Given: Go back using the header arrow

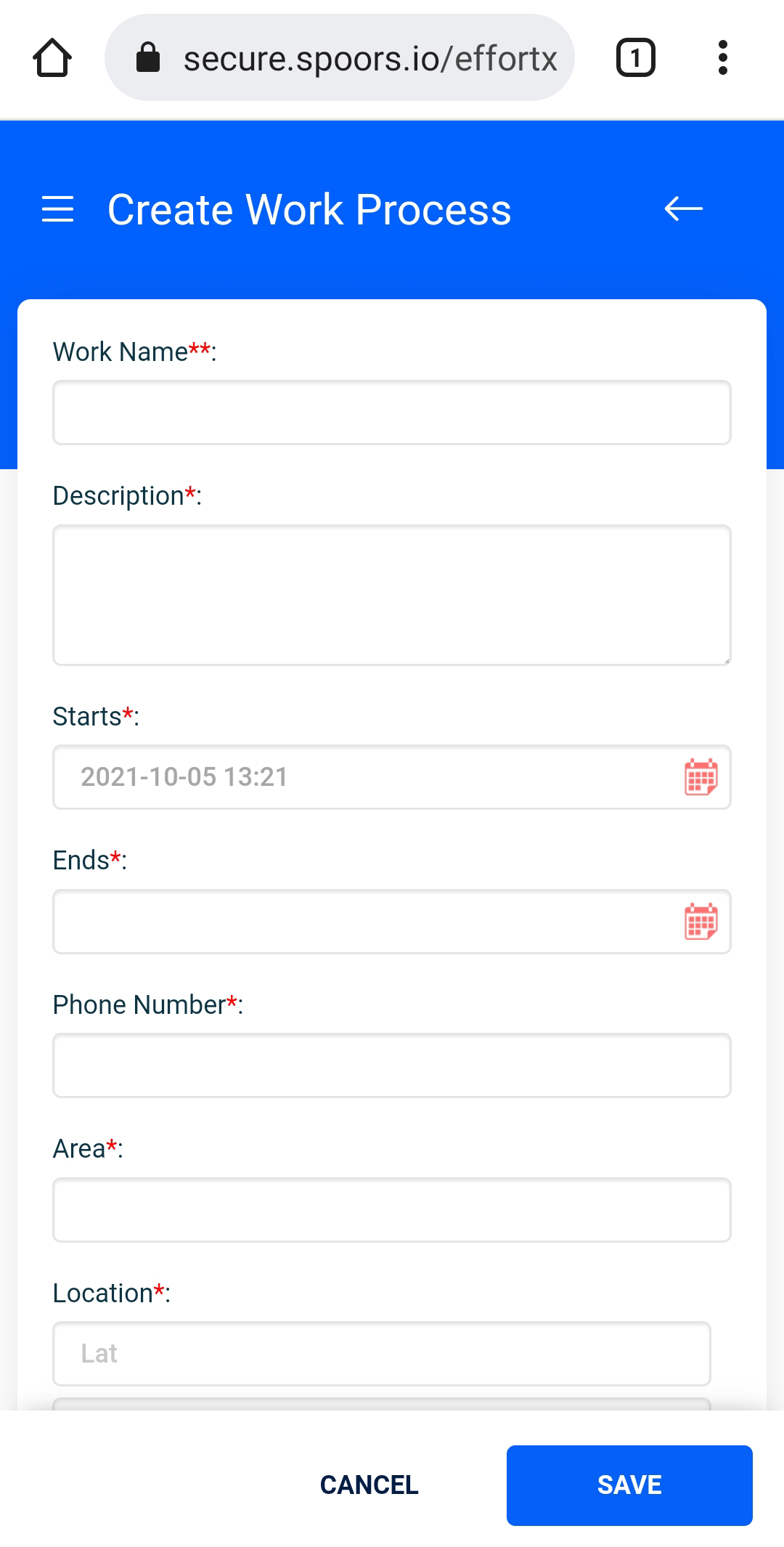Looking at the screenshot, I should click(x=683, y=209).
